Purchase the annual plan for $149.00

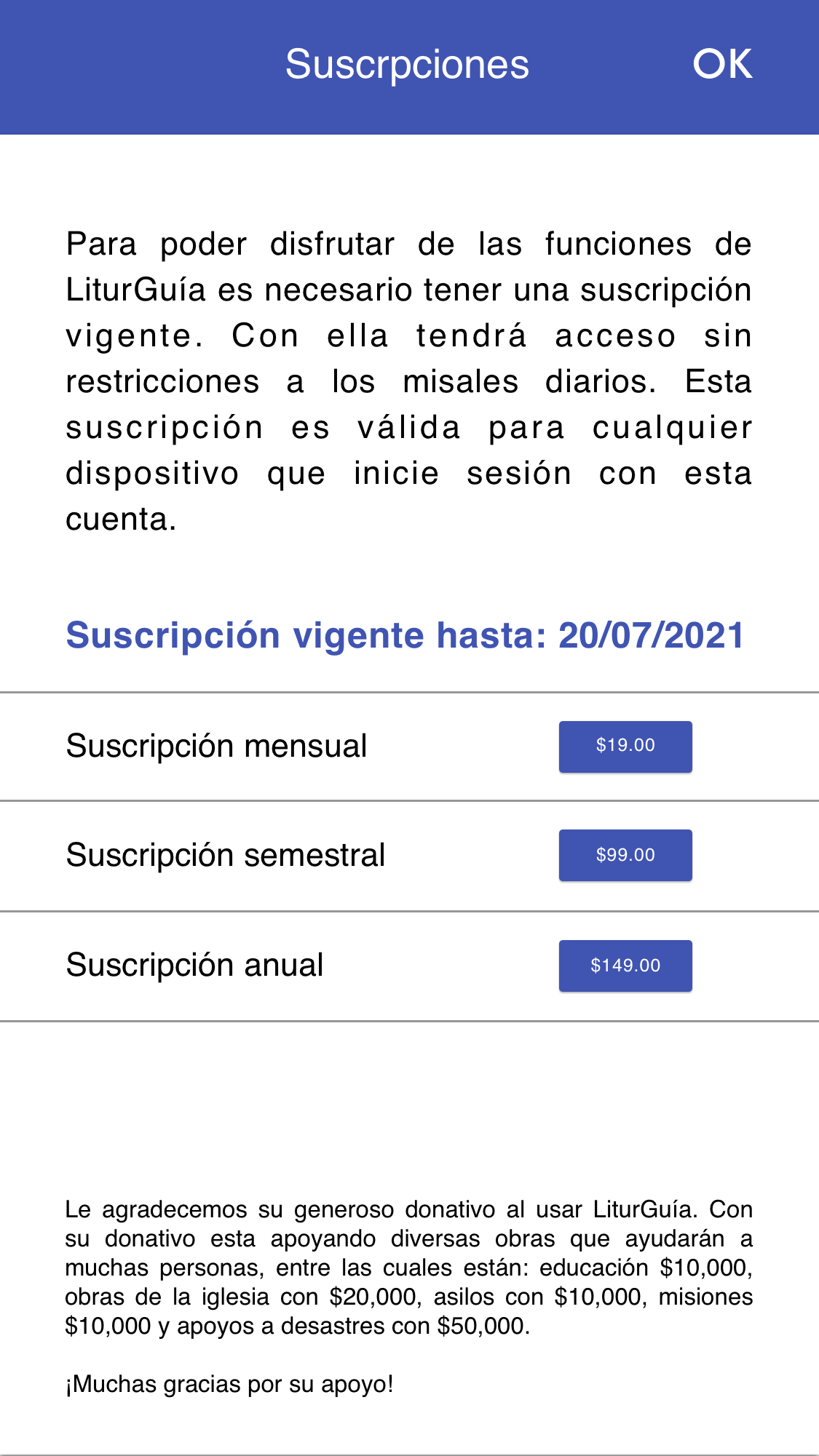pyautogui.click(x=625, y=966)
